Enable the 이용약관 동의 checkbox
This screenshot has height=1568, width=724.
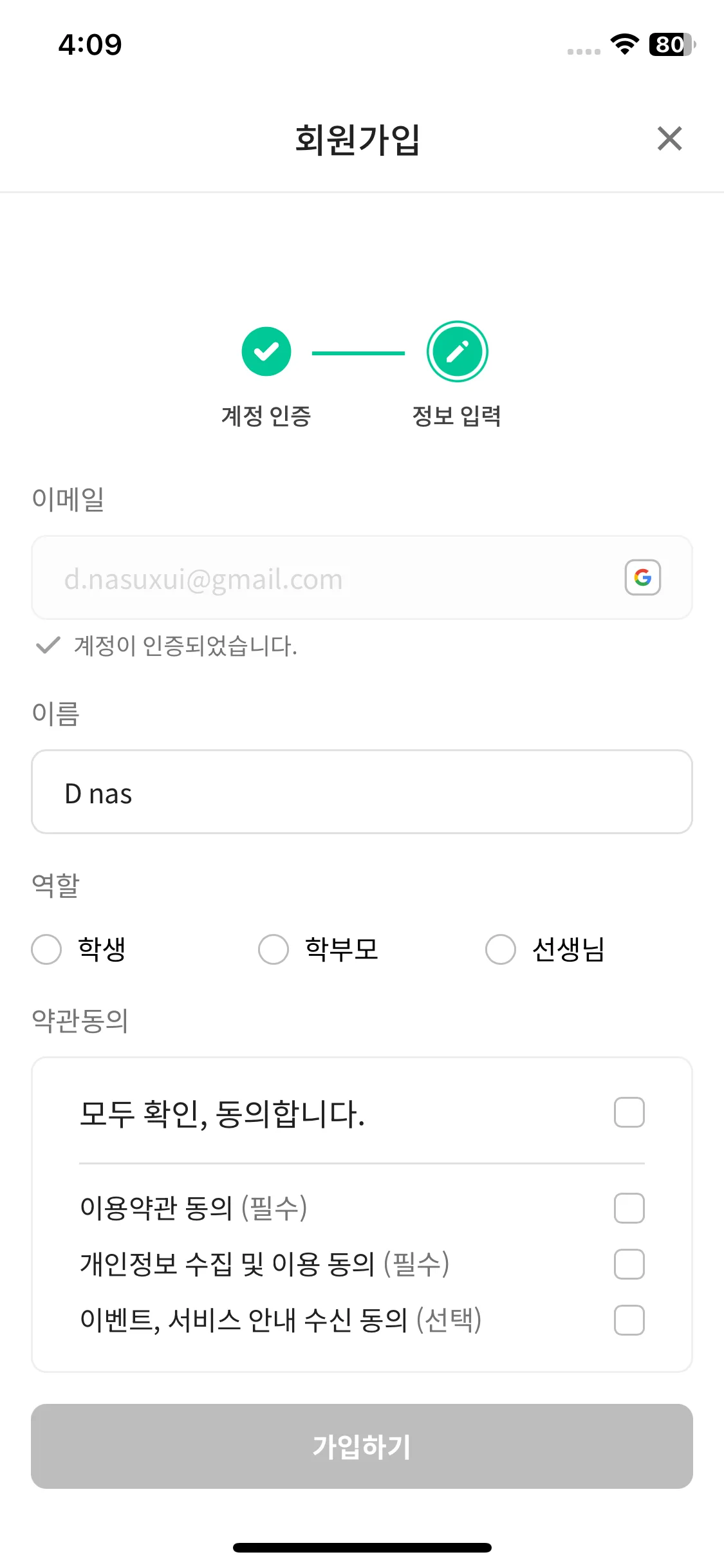(x=628, y=1209)
